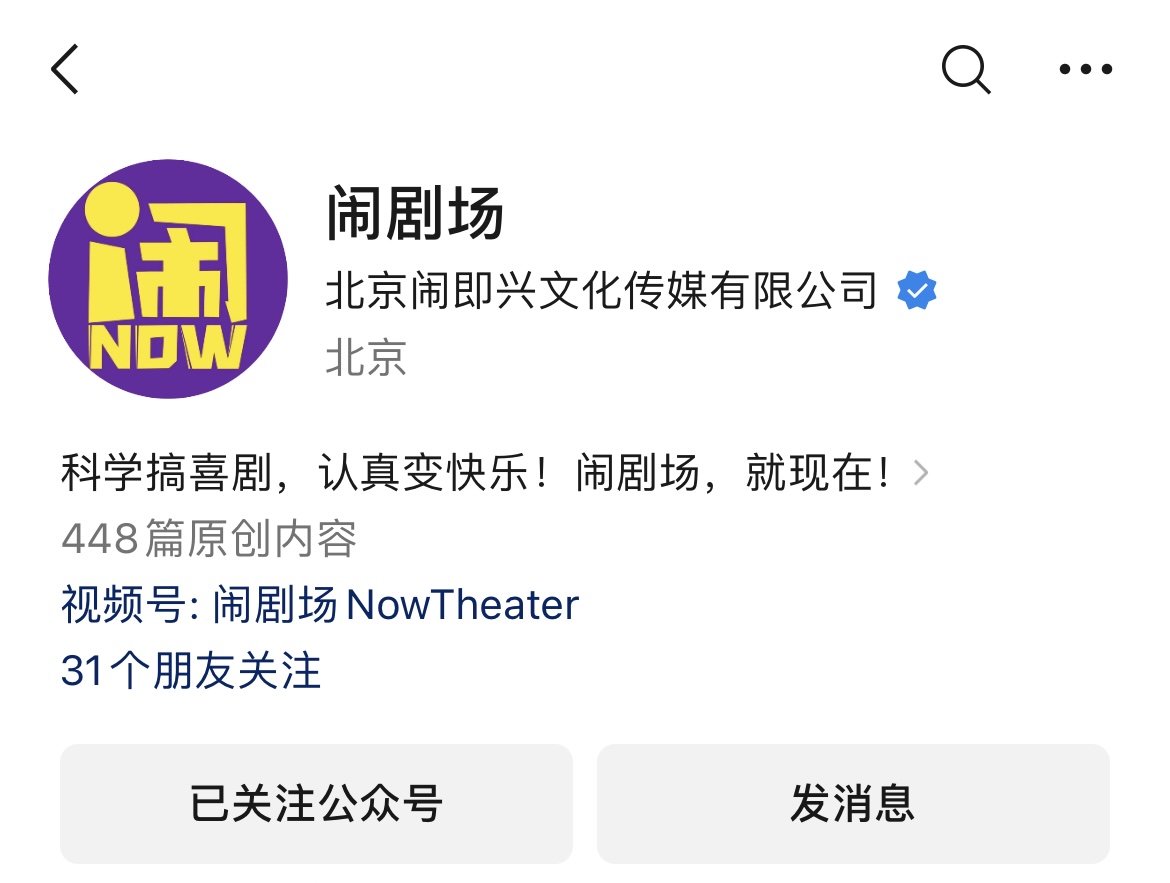Tap the 已关注公众号 button
The height and width of the screenshot is (883, 1170).
point(316,803)
